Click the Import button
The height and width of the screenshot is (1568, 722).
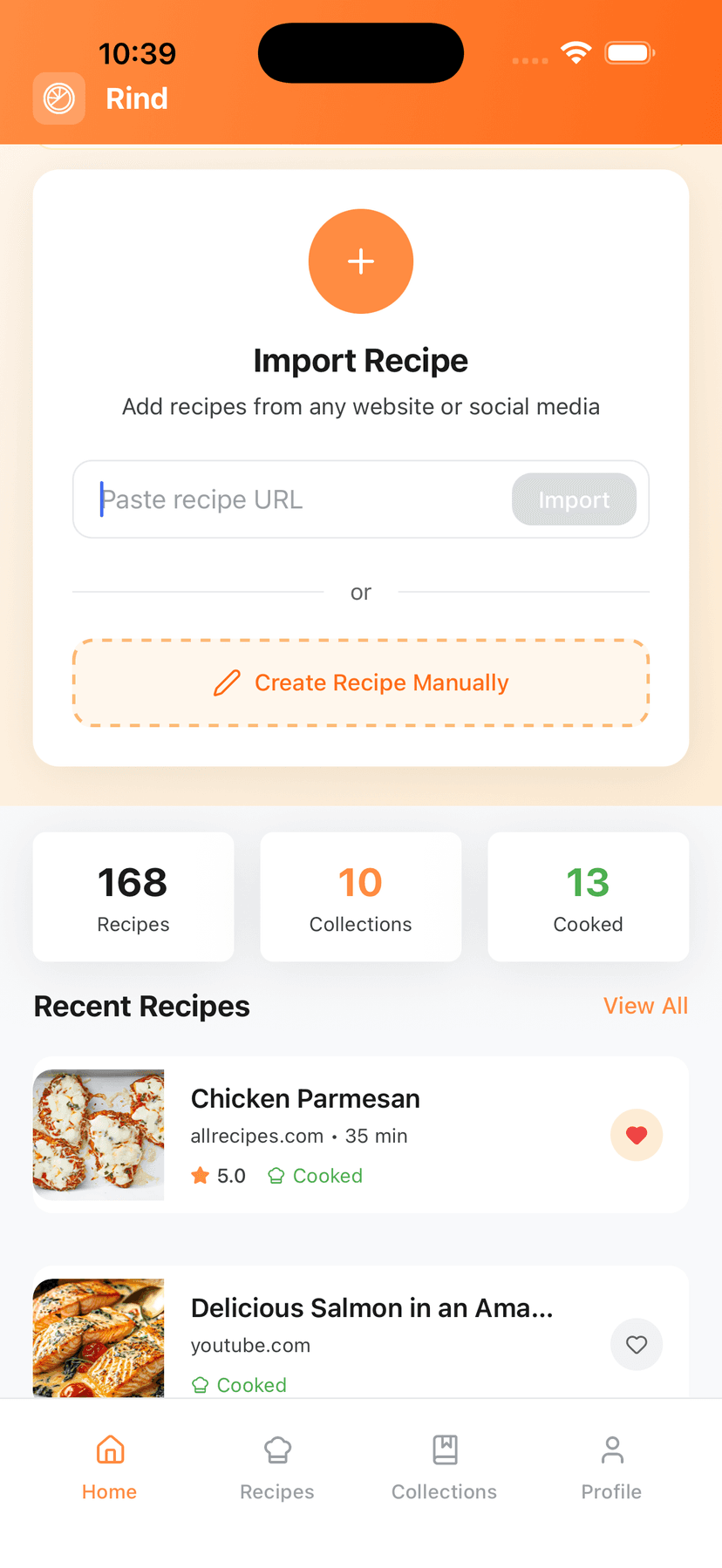pyautogui.click(x=573, y=499)
